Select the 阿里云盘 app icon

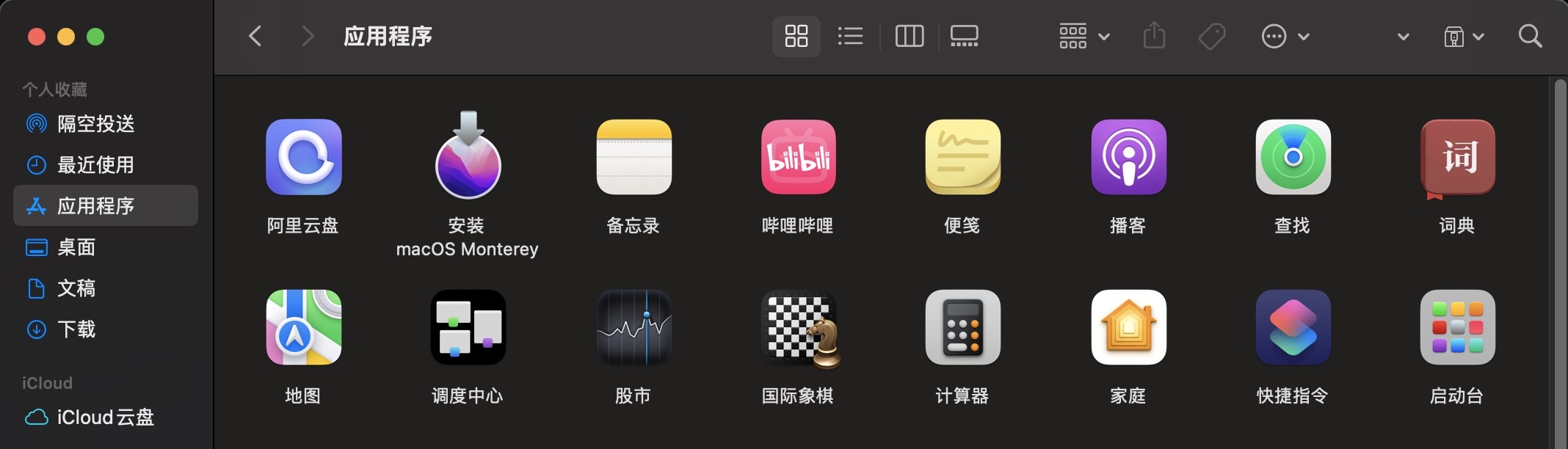pyautogui.click(x=303, y=157)
